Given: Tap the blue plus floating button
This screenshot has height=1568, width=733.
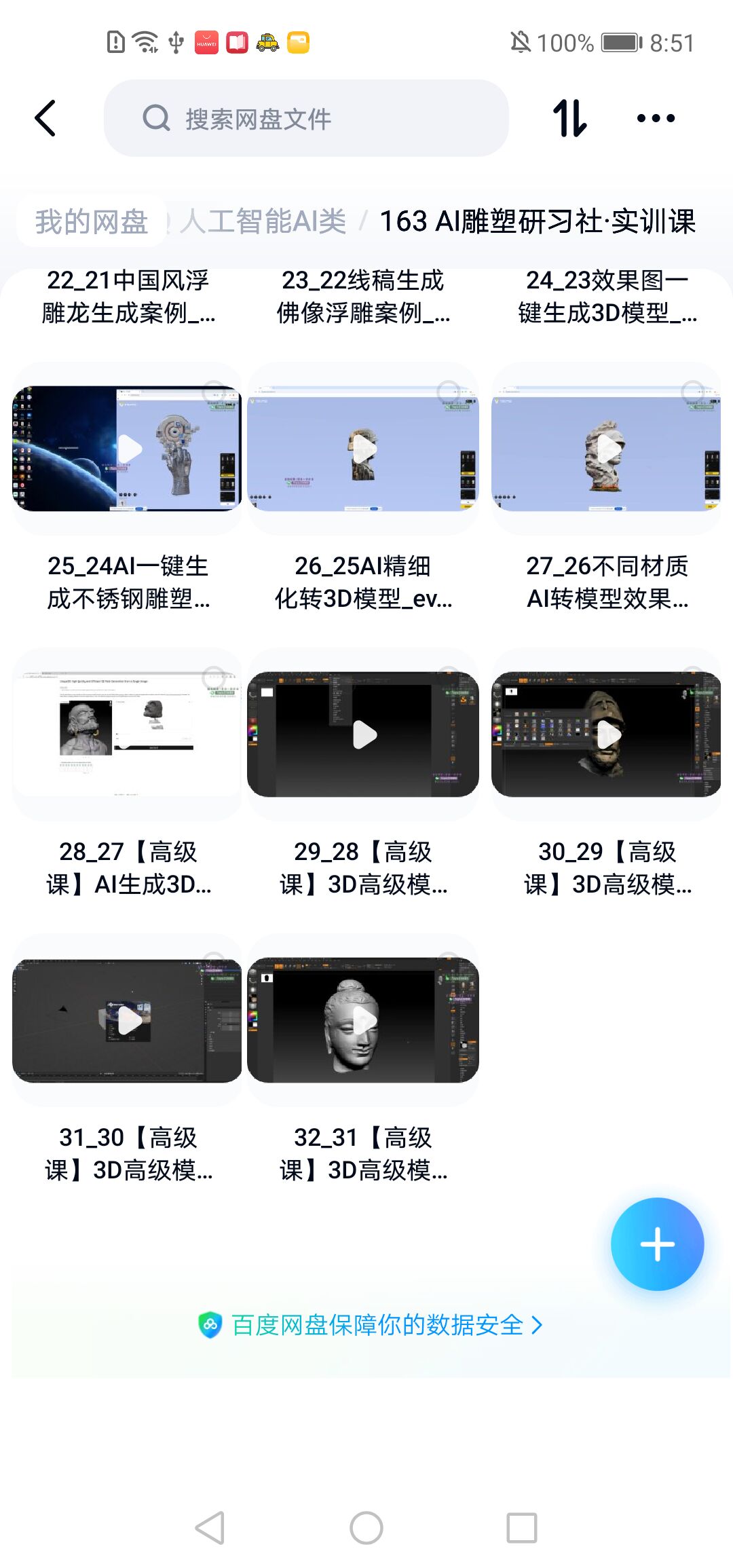Looking at the screenshot, I should (x=657, y=1244).
